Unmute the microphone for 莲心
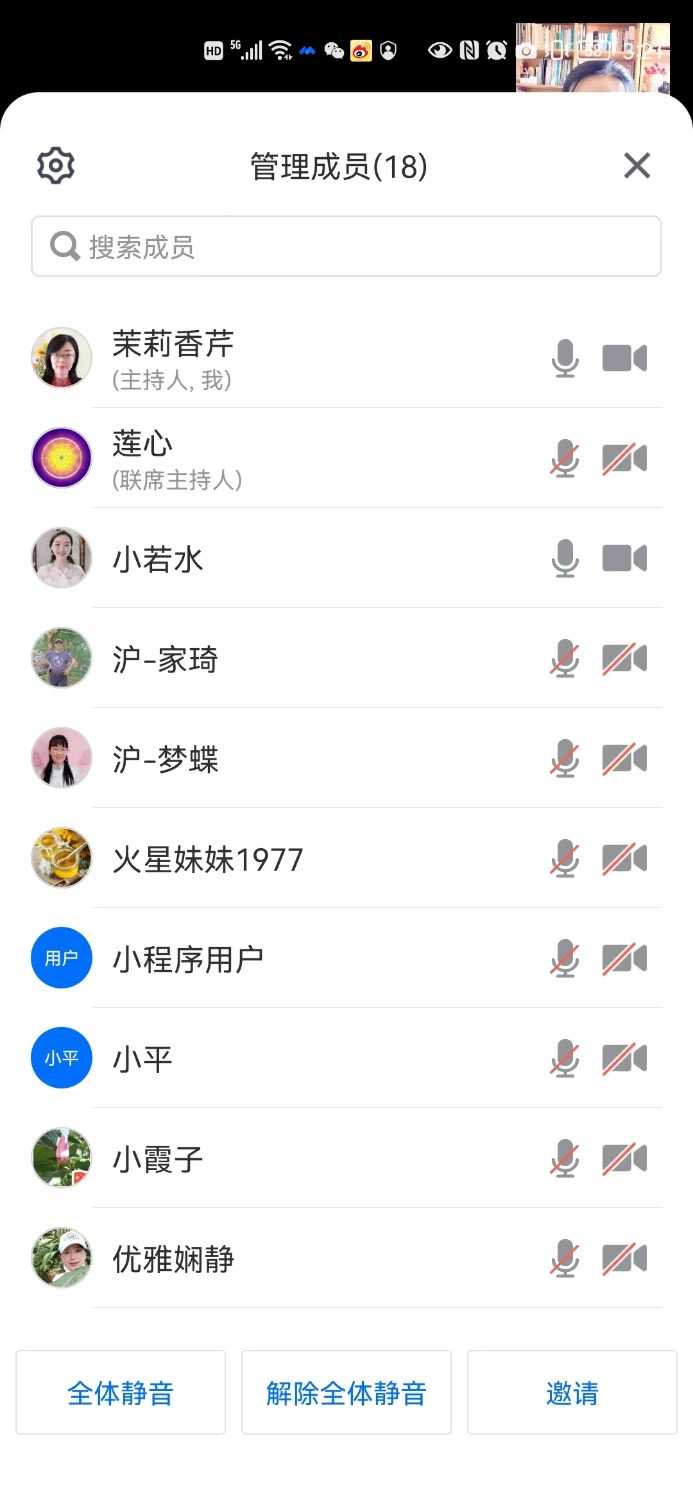The image size is (693, 1500). point(565,458)
